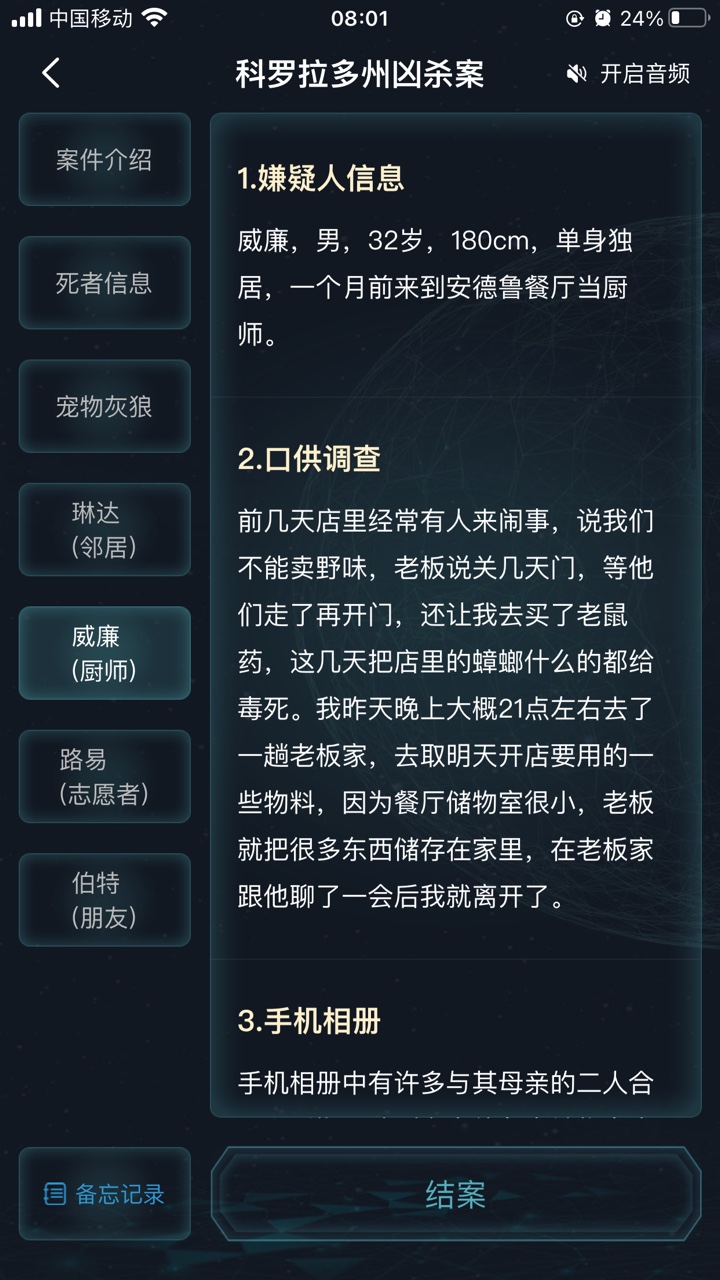Image resolution: width=720 pixels, height=1280 pixels.
Task: Go back using the top-left arrow
Action: (x=52, y=73)
